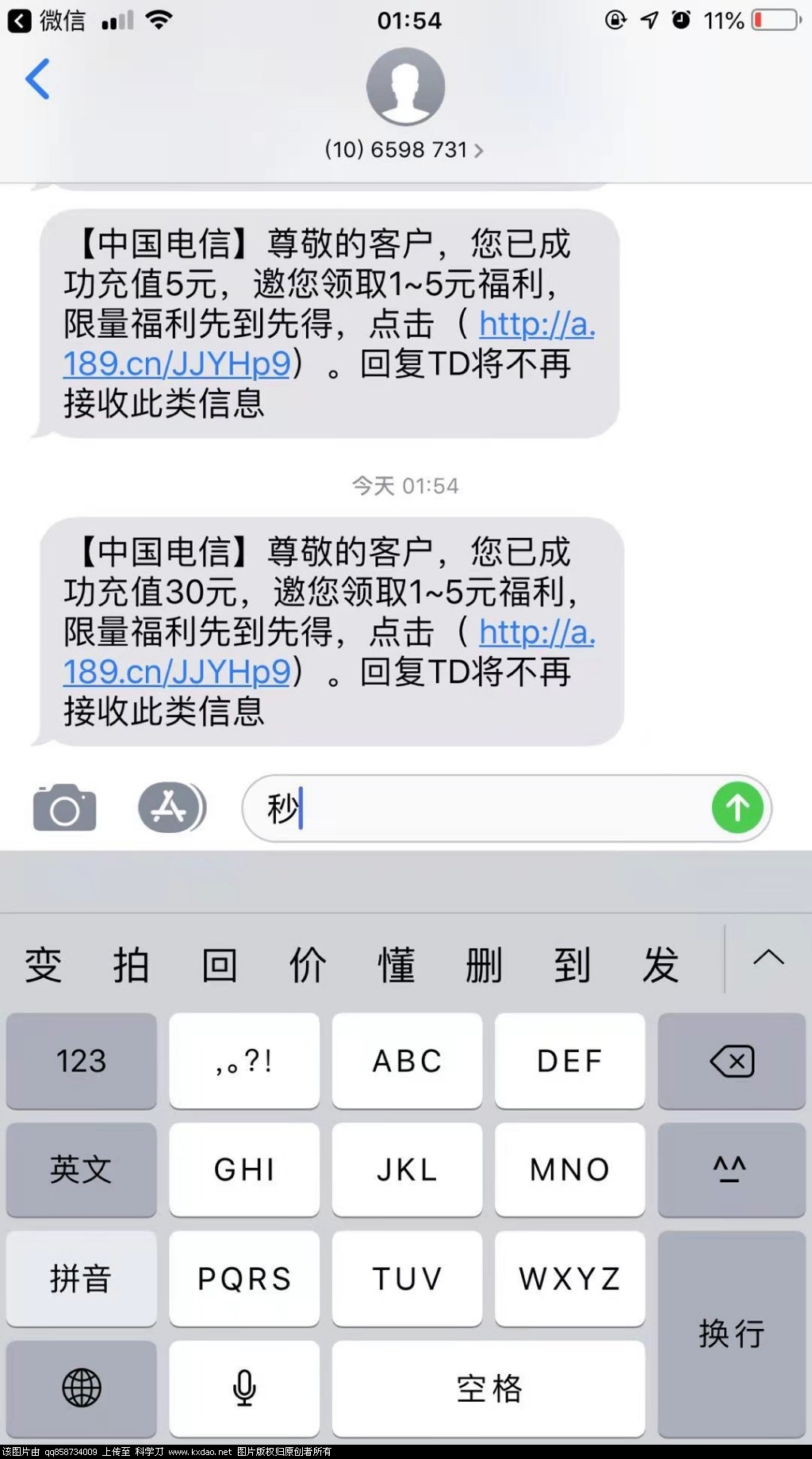Tap the 空格 space key

(488, 1388)
